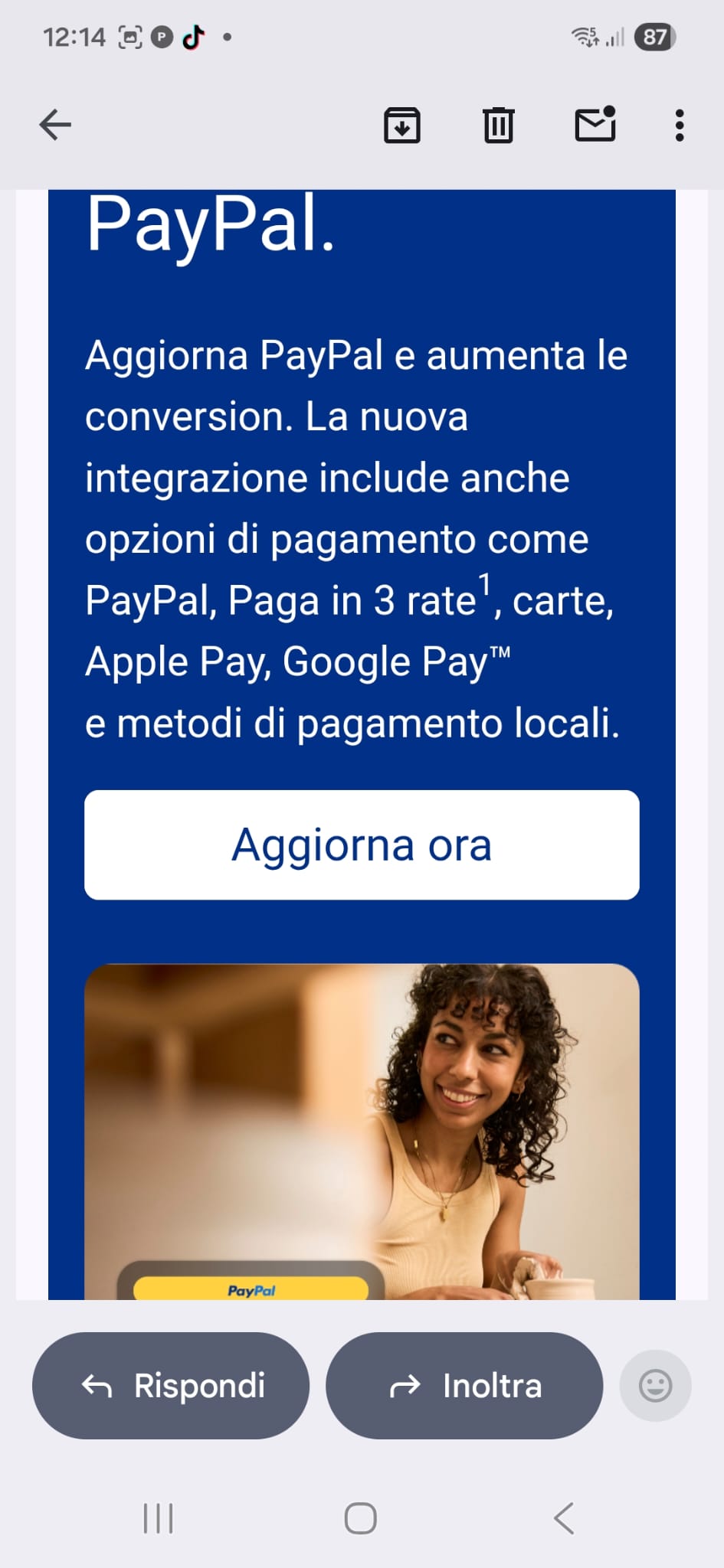Screen dimensions: 724x1568
Task: Tap the Aggiorna ora button
Action: [362, 844]
